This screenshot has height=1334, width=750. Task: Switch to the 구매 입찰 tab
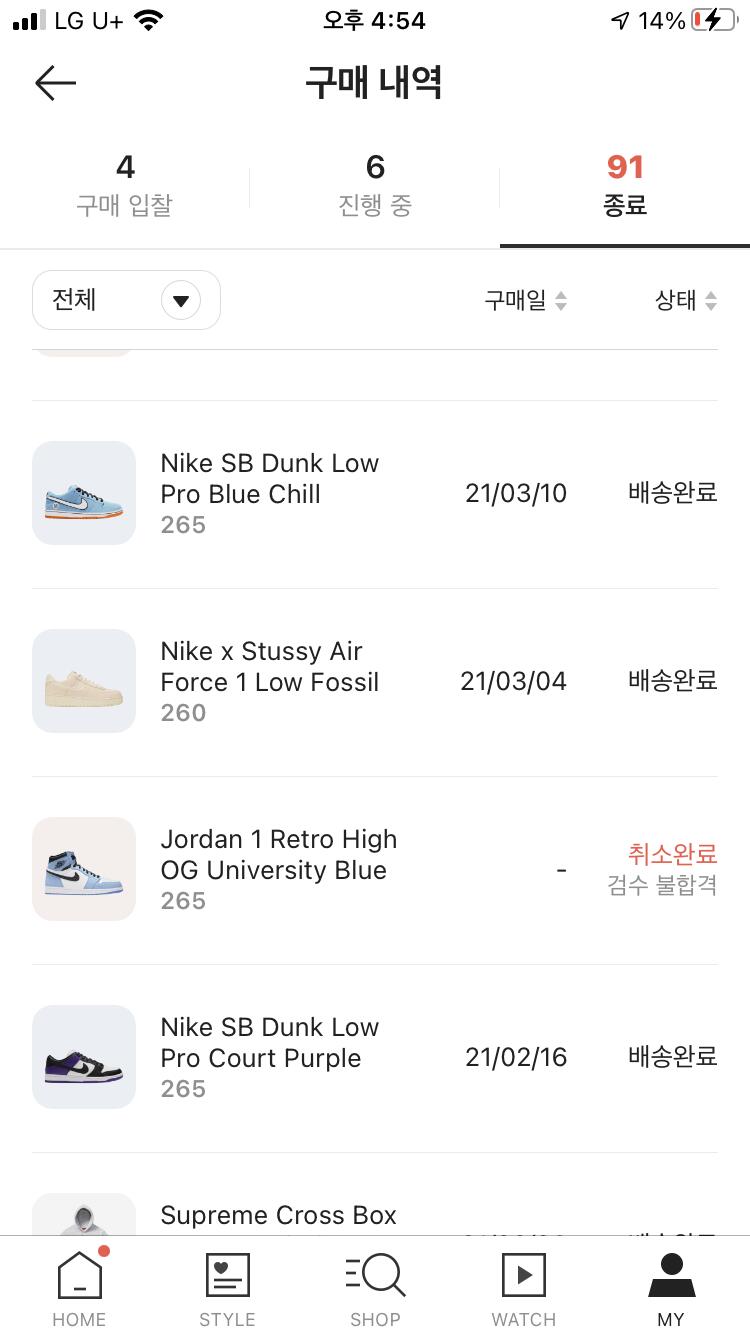click(125, 185)
